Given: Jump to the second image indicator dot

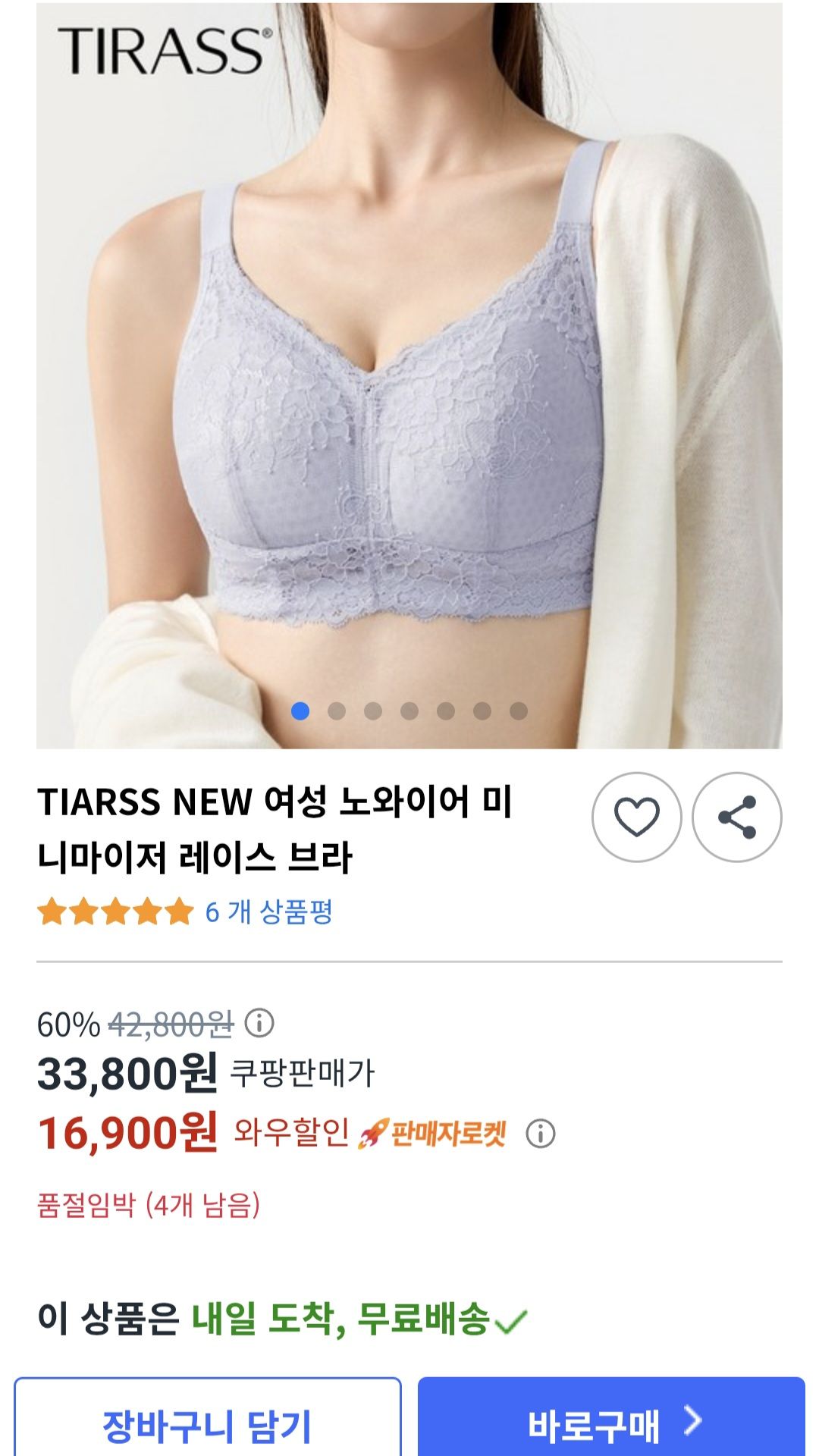Looking at the screenshot, I should [337, 711].
